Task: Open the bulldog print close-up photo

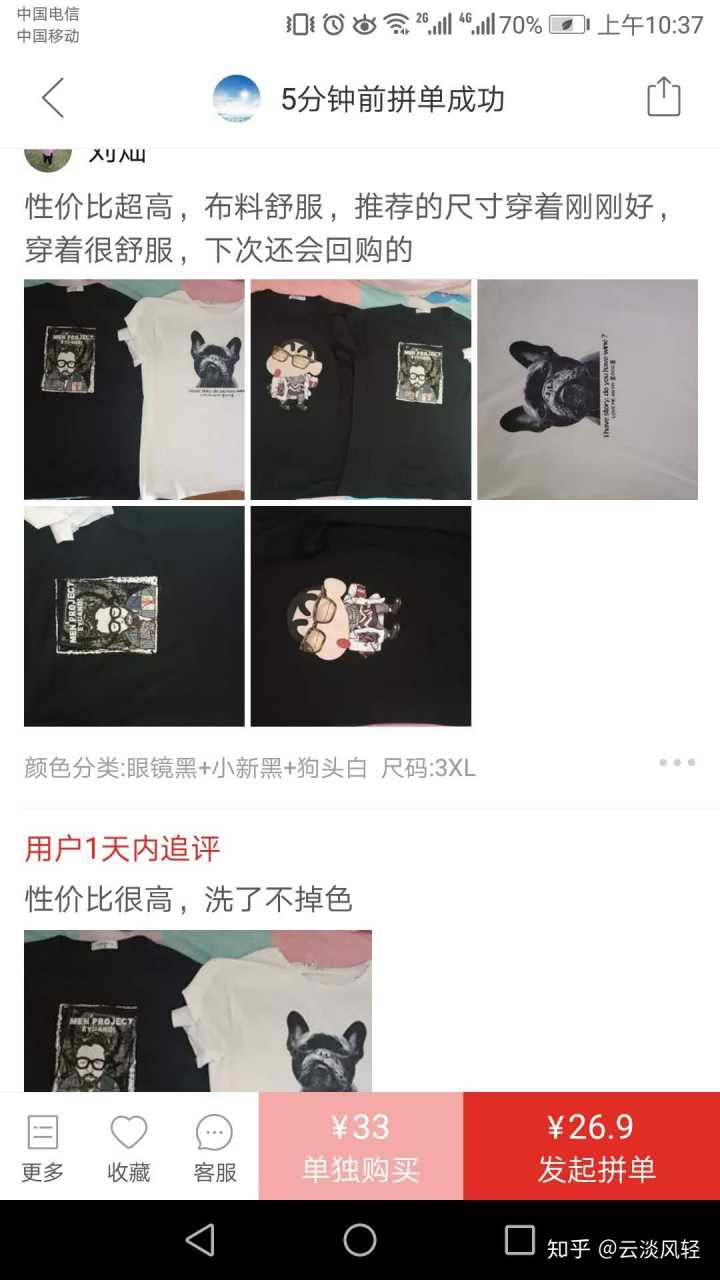Action: coord(587,389)
